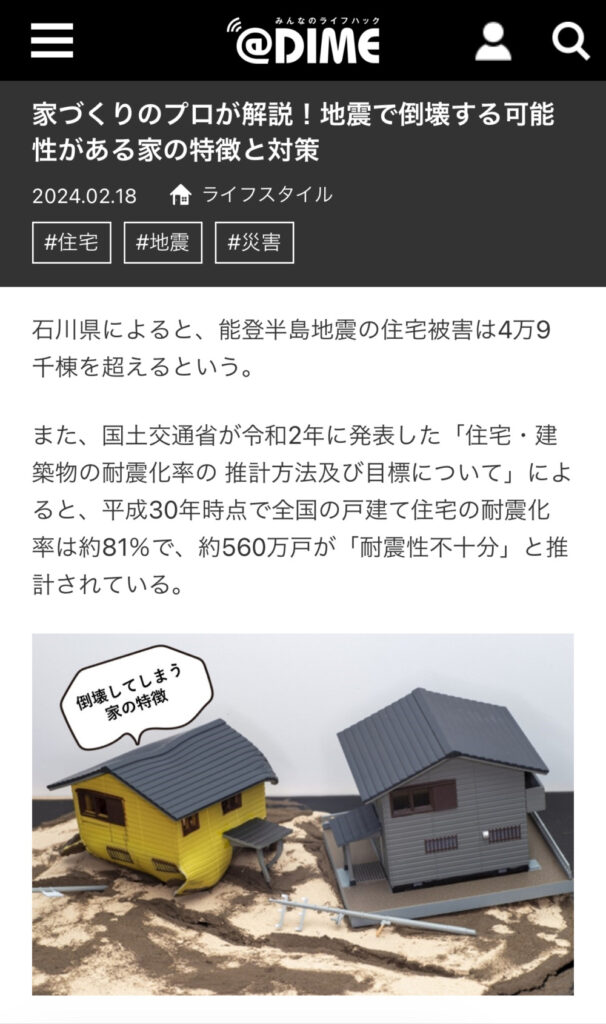This screenshot has height=1024, width=606.
Task: Select the #災害 tag
Action: [254, 242]
